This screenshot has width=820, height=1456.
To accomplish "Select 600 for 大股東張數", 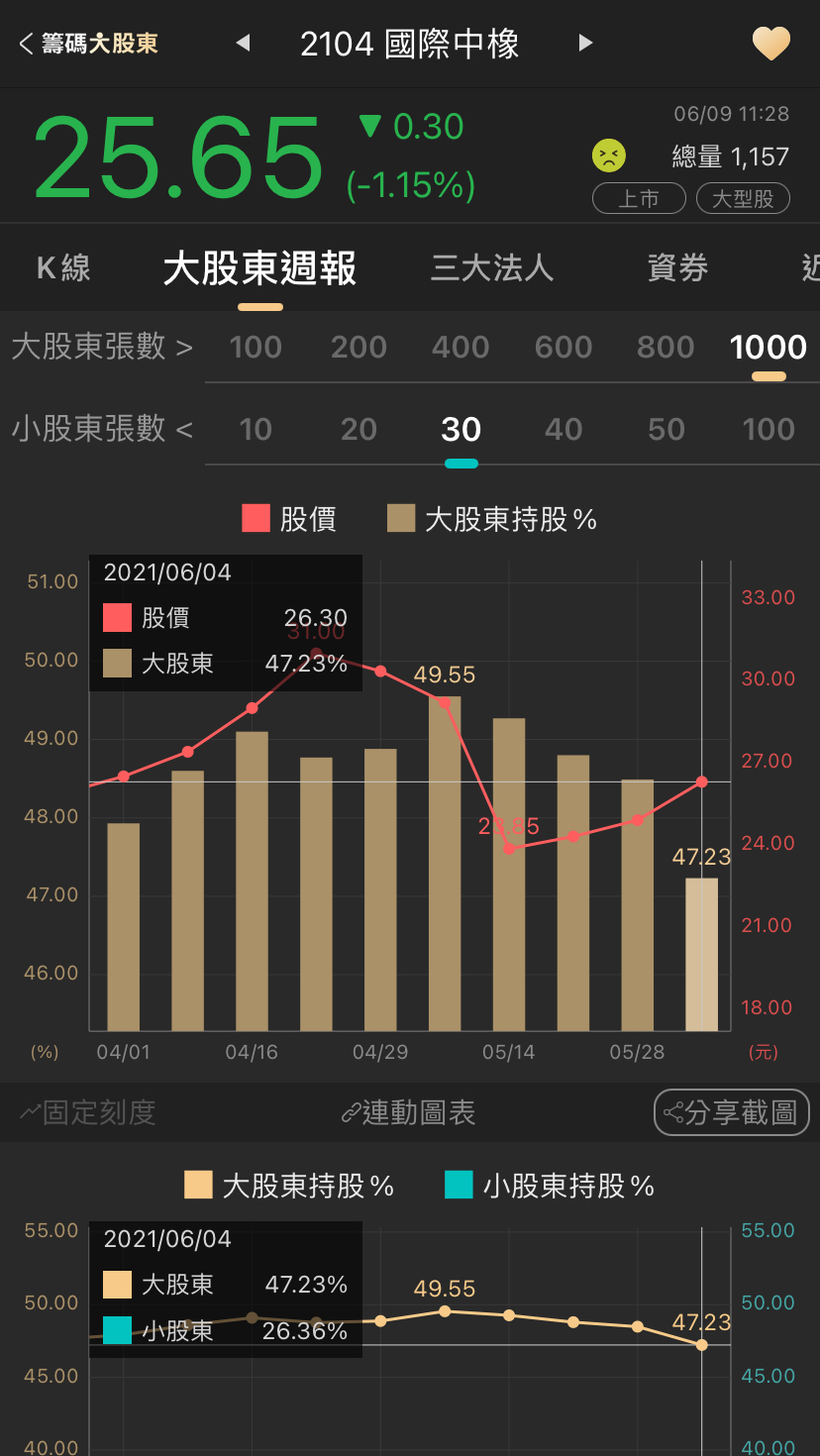I will pos(564,348).
